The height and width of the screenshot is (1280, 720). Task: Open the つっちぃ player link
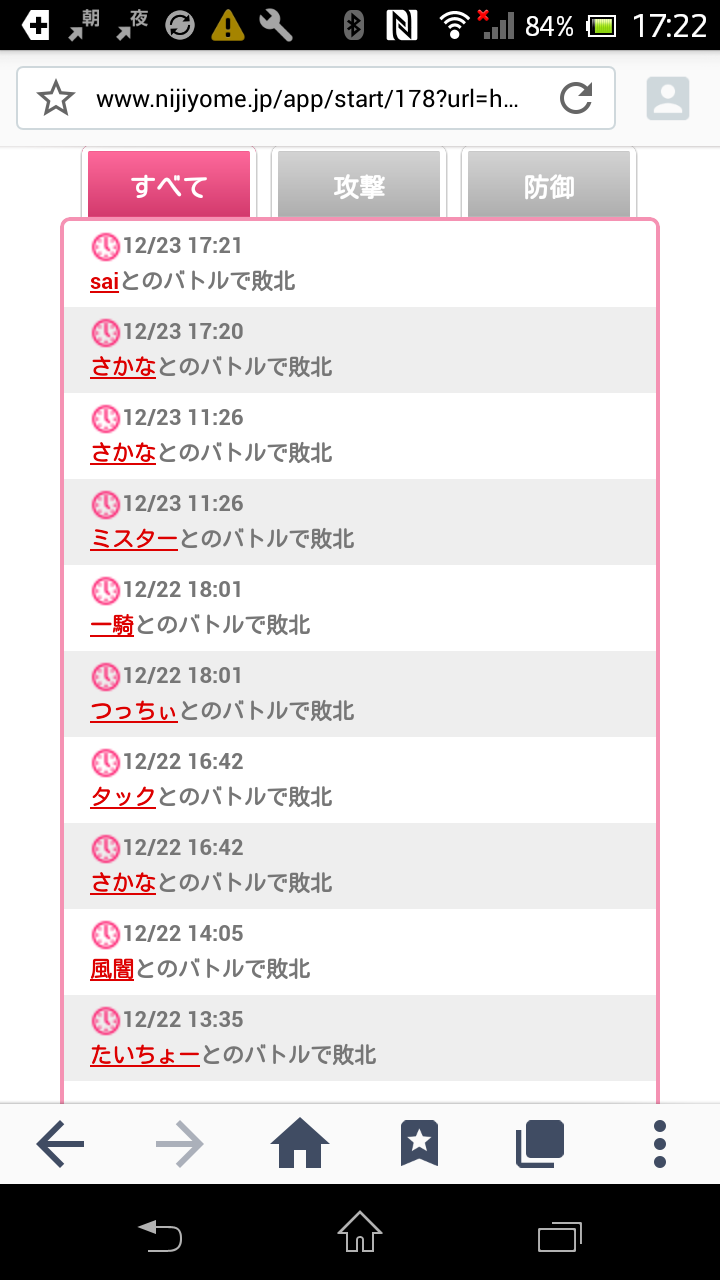(134, 711)
